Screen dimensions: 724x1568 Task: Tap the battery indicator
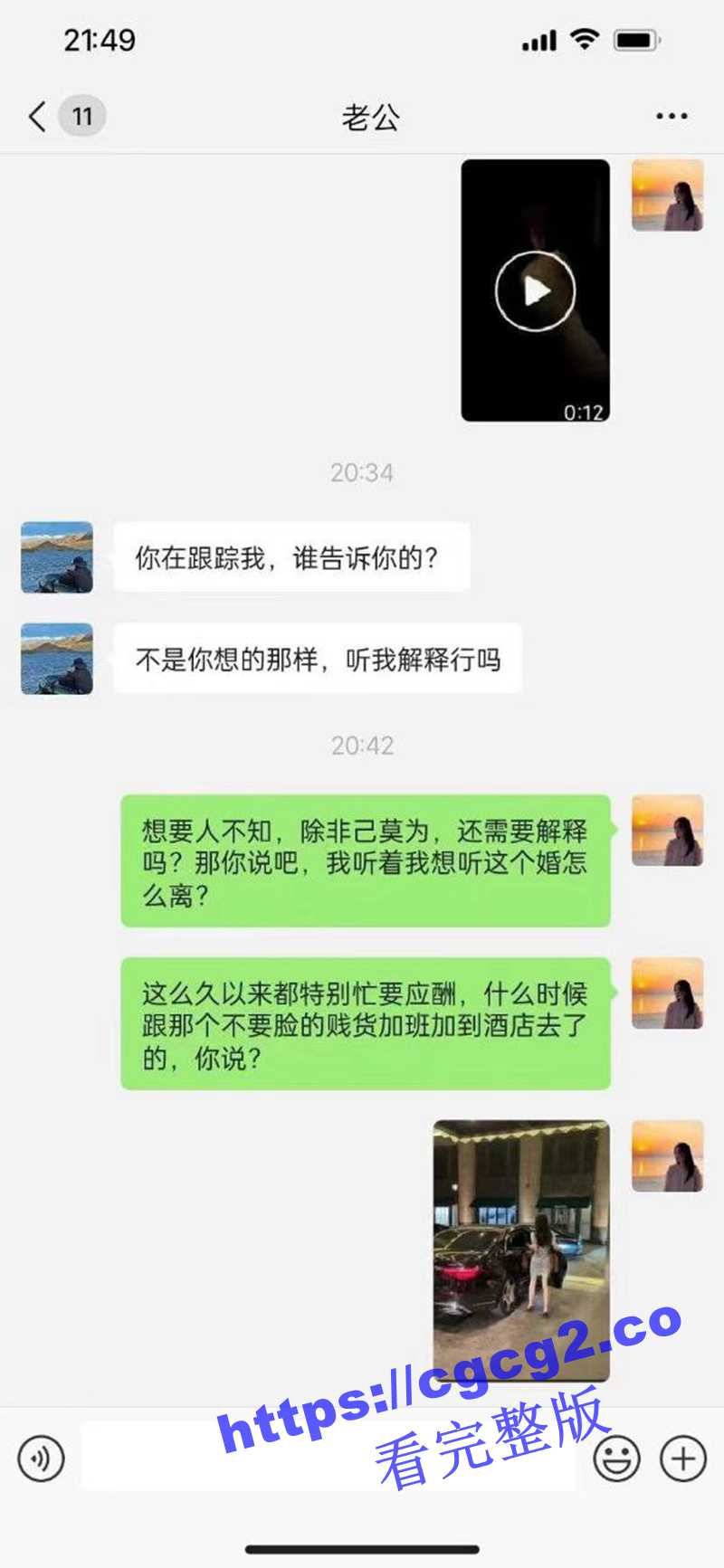click(x=633, y=40)
